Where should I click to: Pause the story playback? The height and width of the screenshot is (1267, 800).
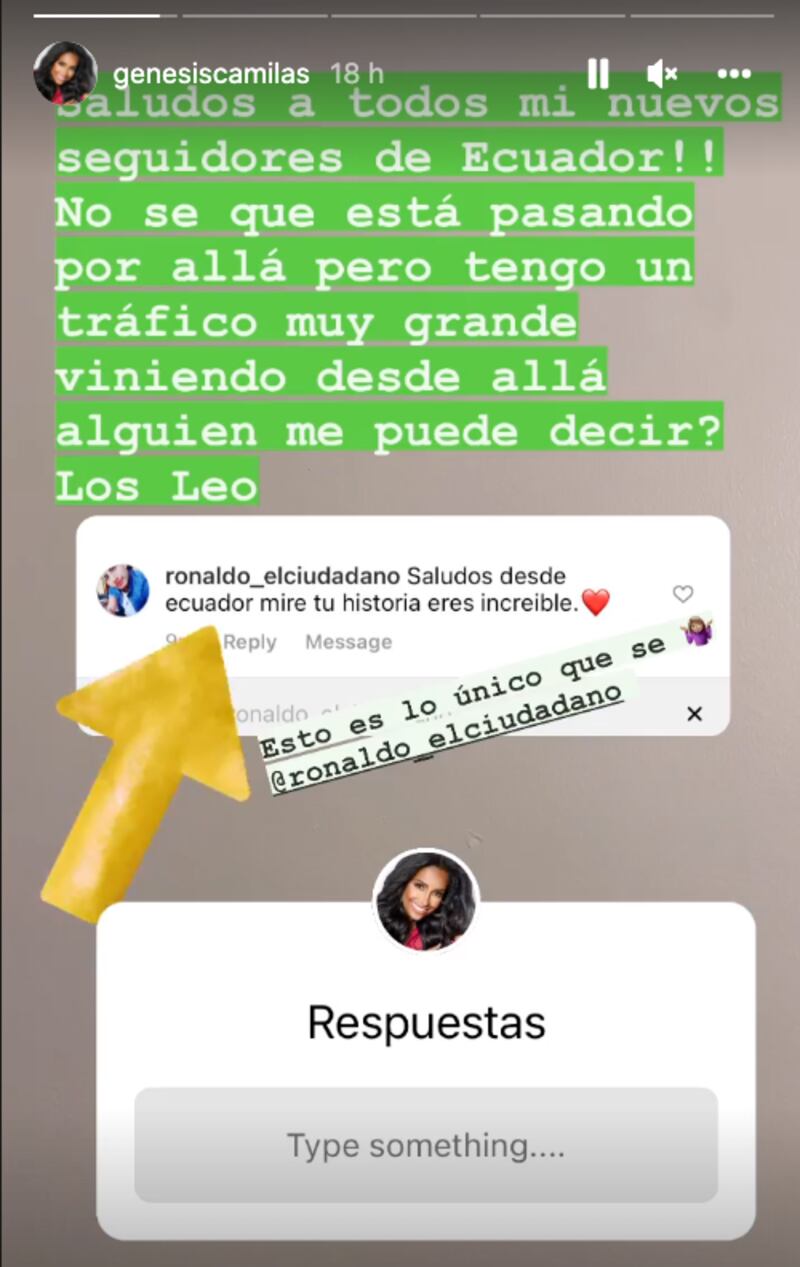598,74
